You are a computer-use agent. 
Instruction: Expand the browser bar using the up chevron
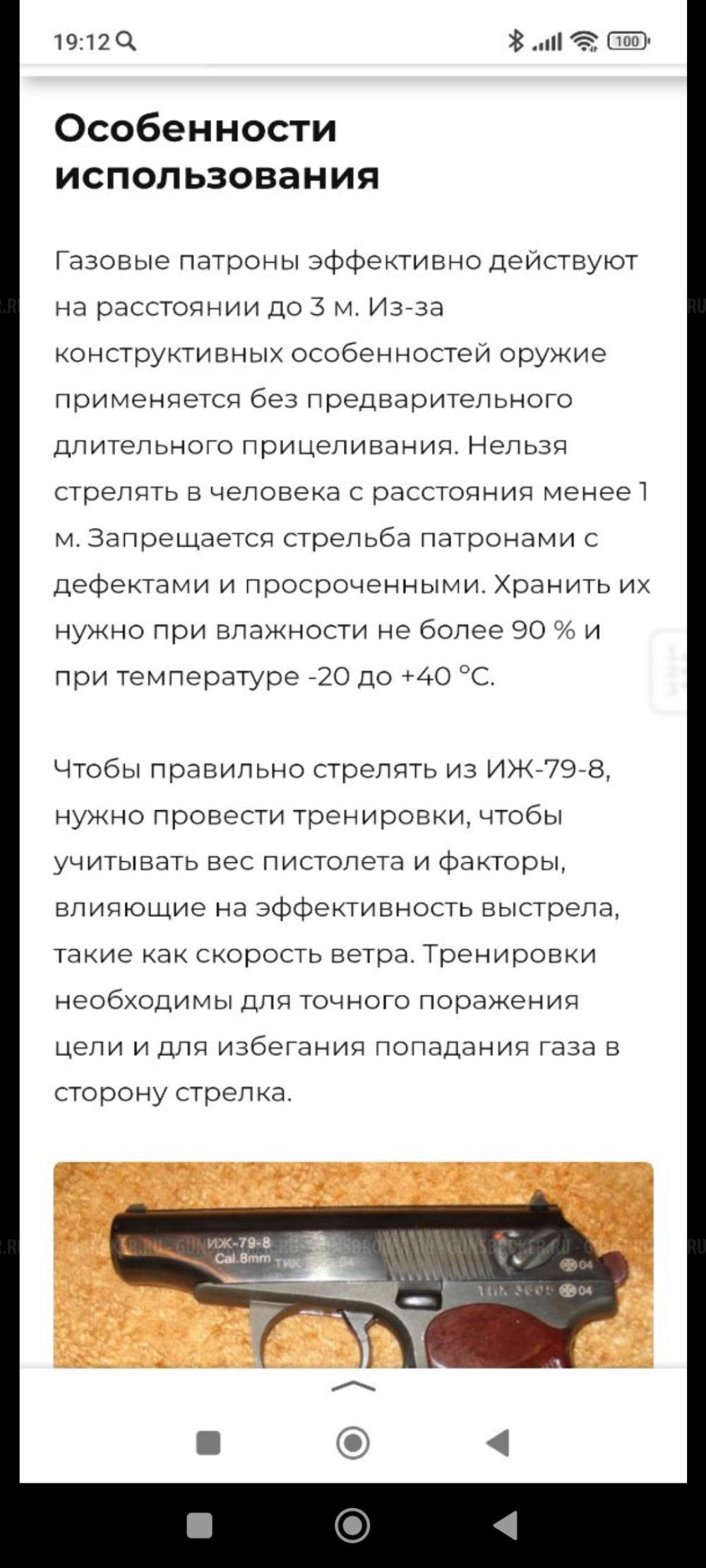[x=353, y=1387]
